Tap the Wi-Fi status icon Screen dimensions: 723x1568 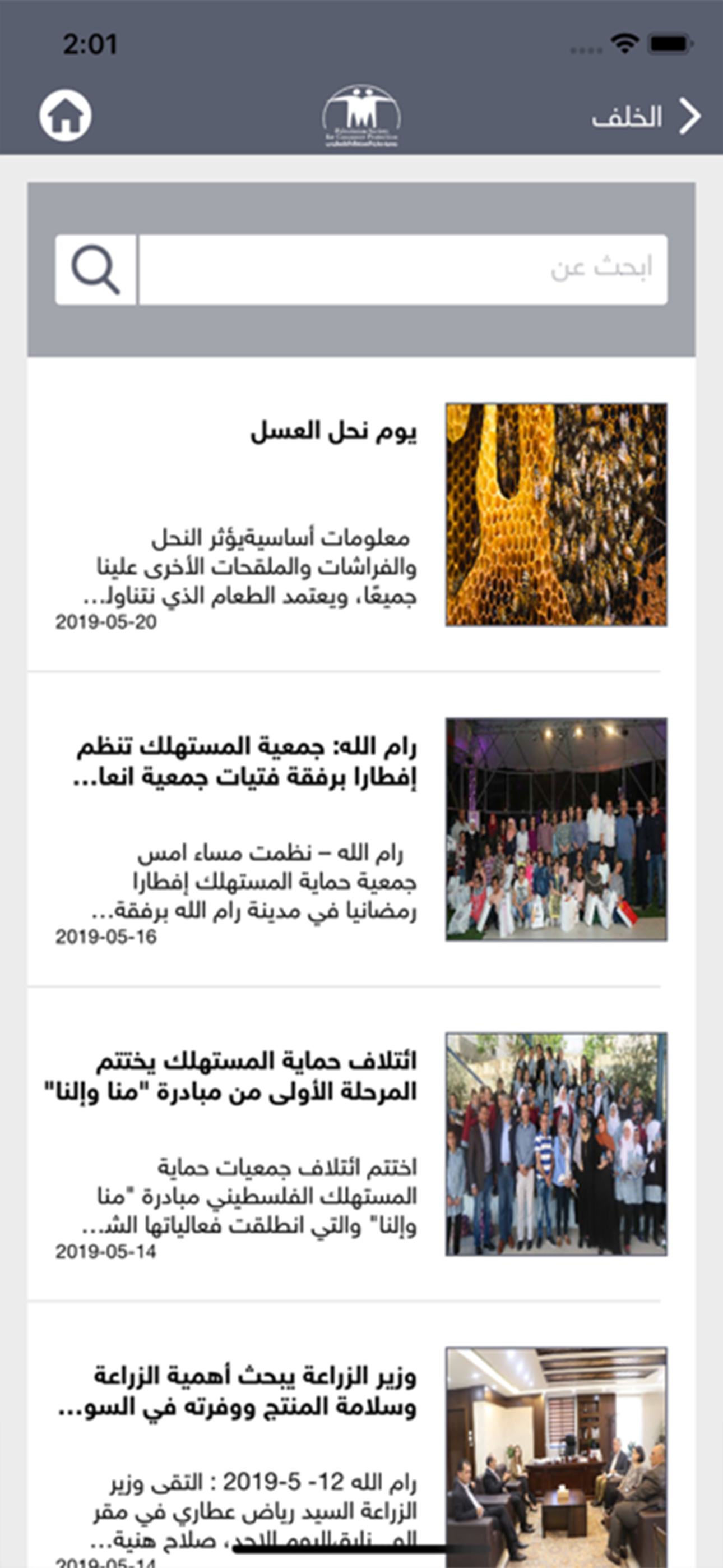pyautogui.click(x=624, y=41)
